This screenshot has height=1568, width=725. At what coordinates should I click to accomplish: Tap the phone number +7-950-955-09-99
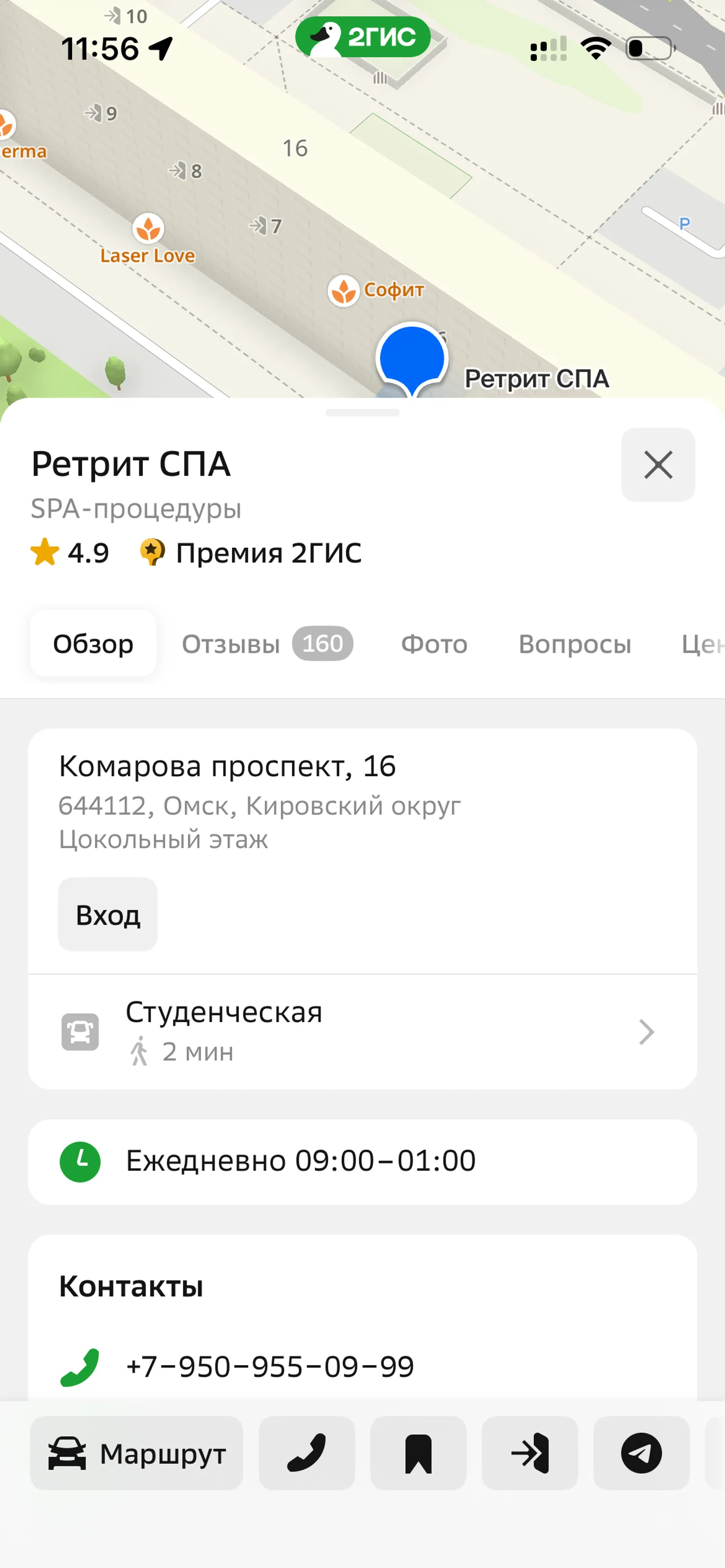(269, 1365)
